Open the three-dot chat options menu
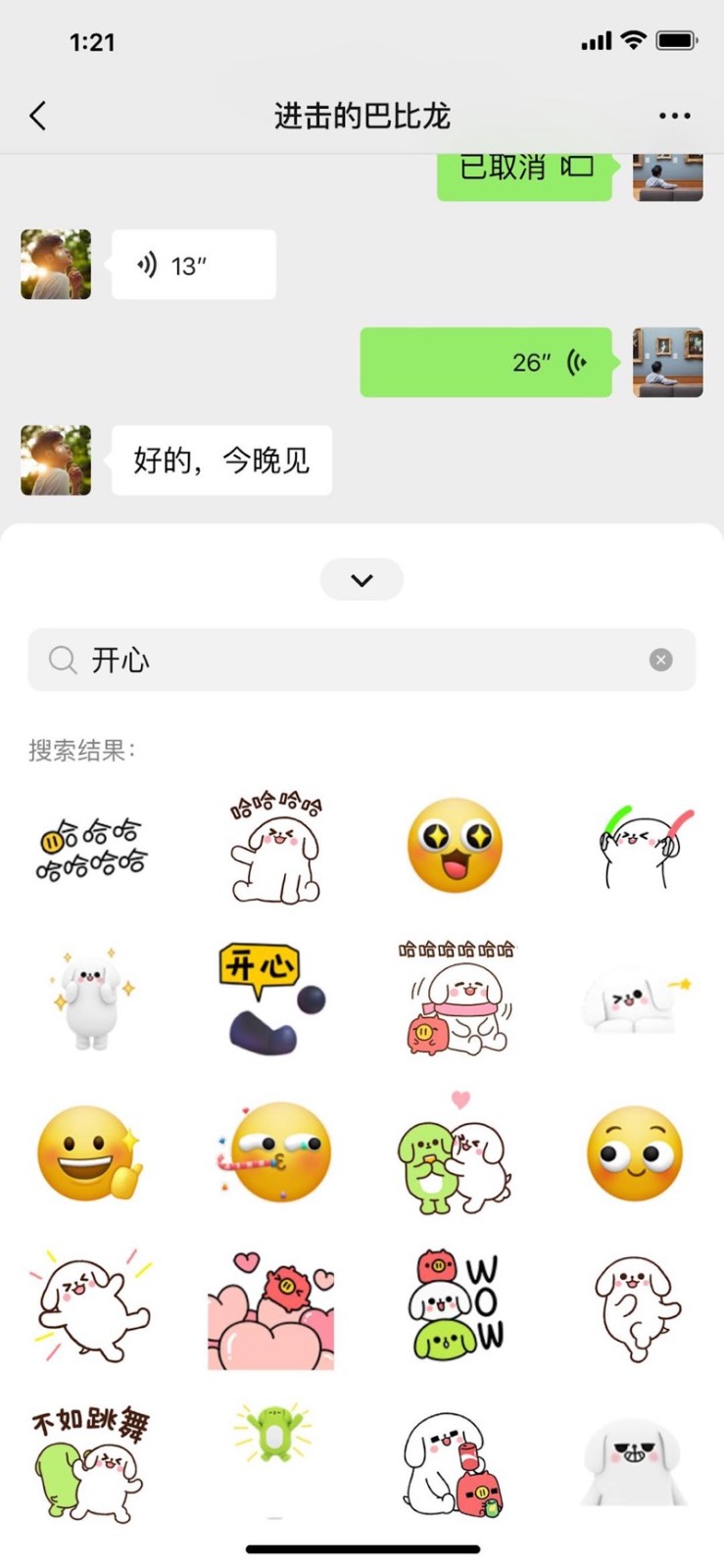This screenshot has height=1568, width=724. [674, 116]
